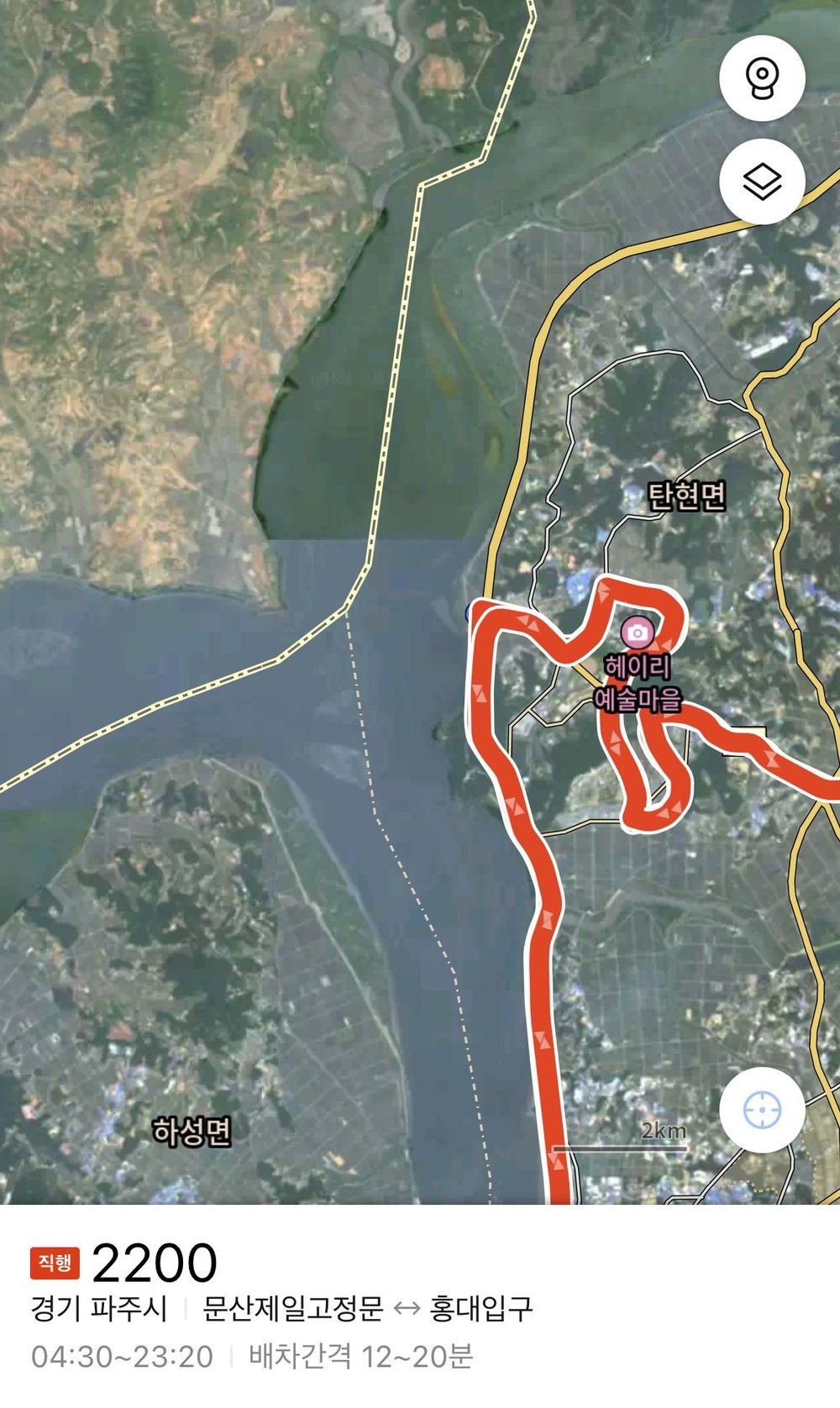Viewport: 840px width, 1408px height.
Task: Open the map layers selector
Action: [762, 181]
